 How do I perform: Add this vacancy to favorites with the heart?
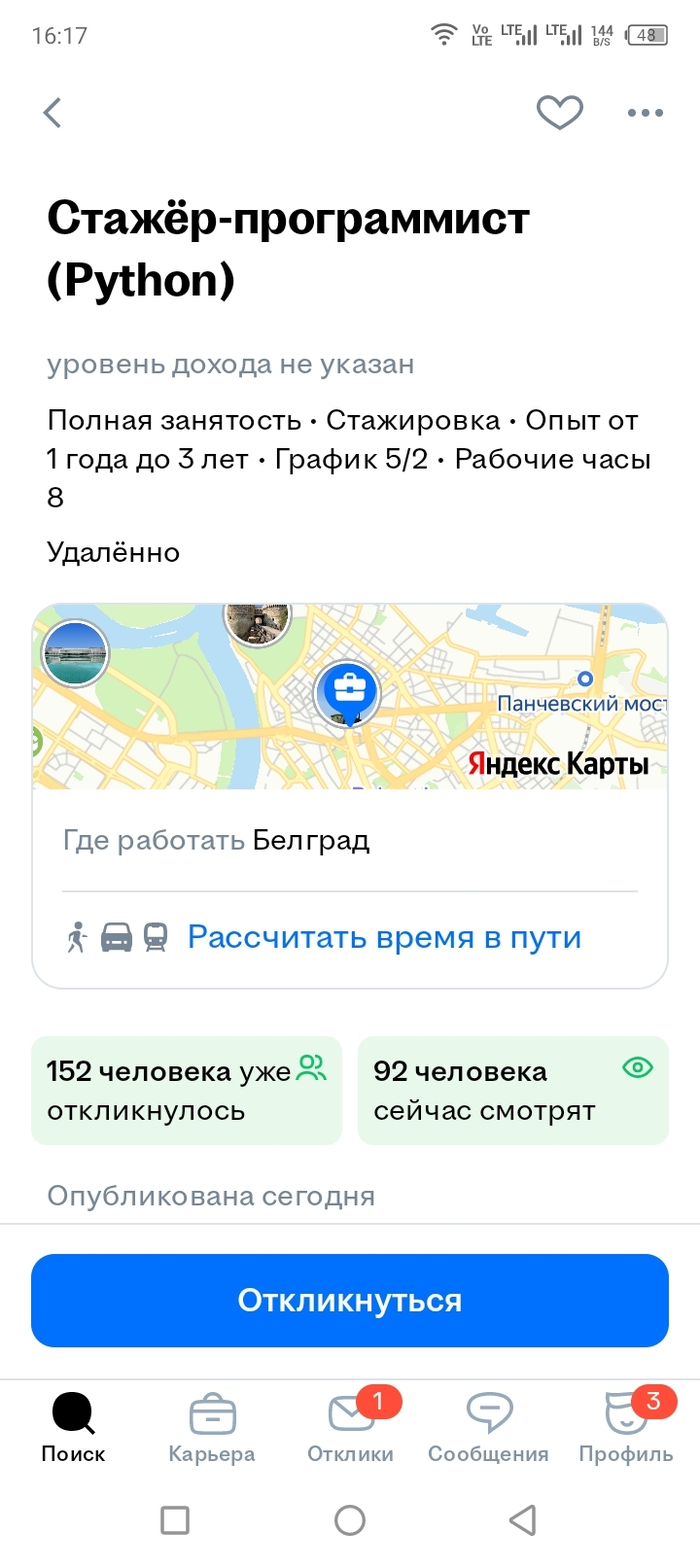pos(559,112)
